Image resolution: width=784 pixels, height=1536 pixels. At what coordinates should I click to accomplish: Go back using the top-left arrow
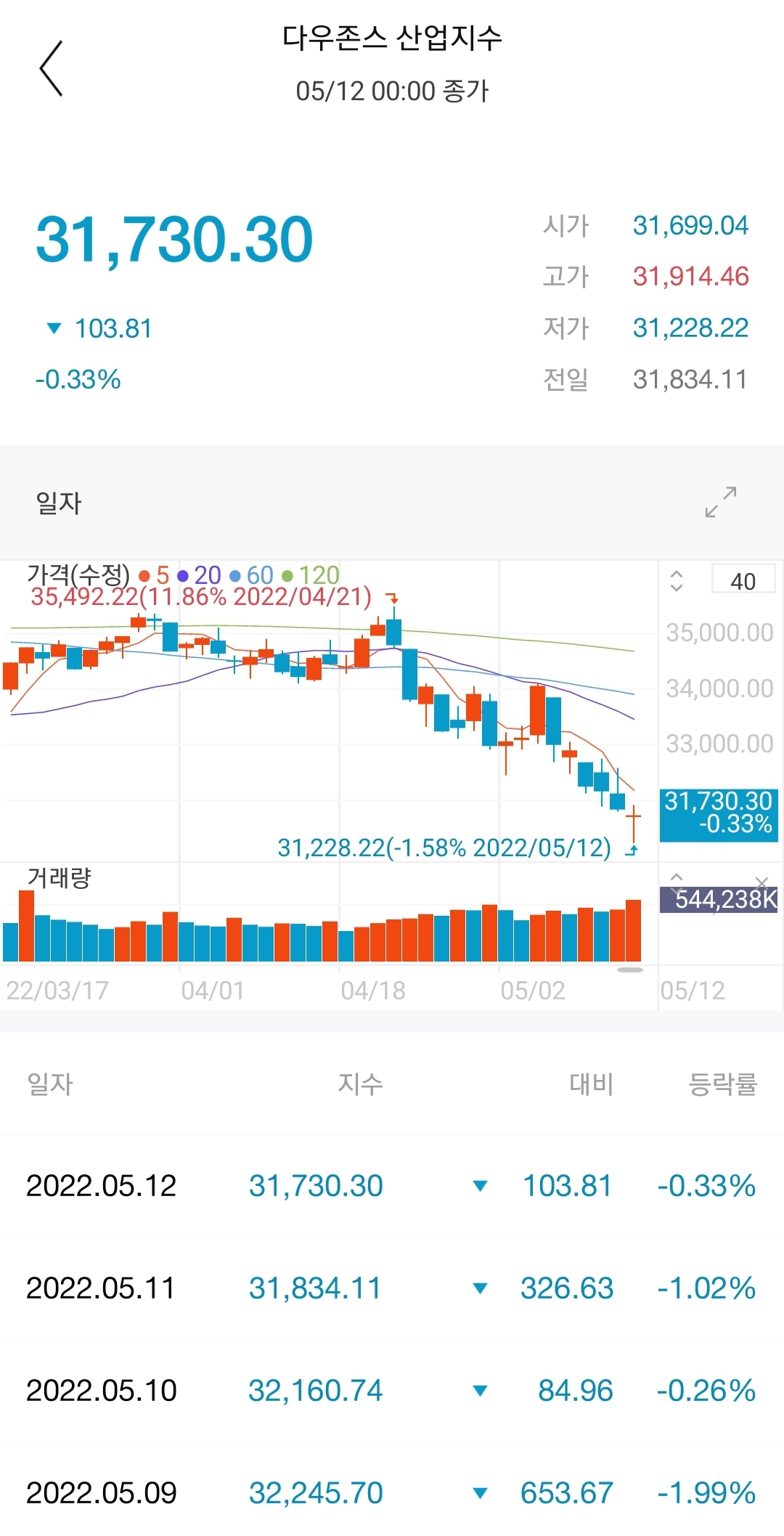pos(51,68)
